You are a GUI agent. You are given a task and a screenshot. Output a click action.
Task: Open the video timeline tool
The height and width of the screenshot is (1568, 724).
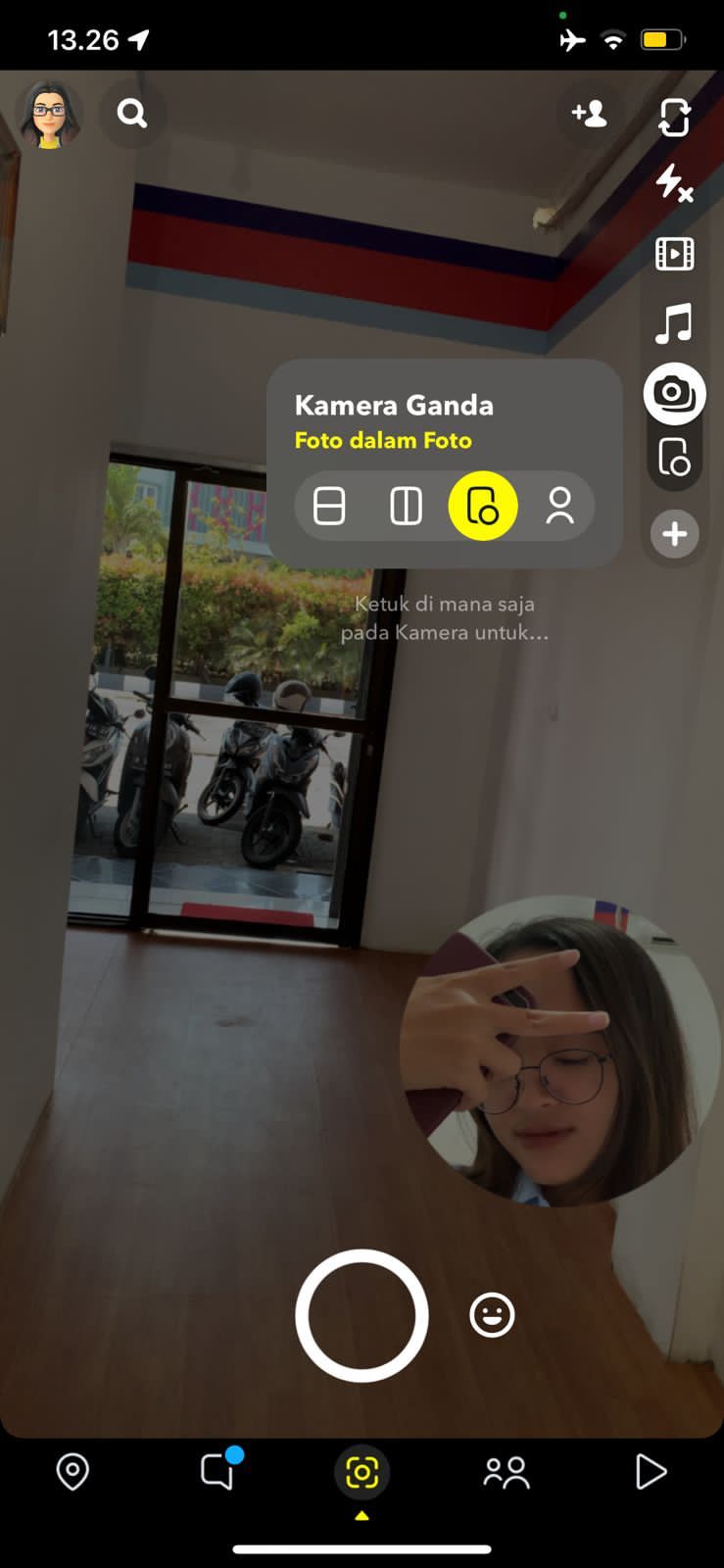click(x=674, y=254)
